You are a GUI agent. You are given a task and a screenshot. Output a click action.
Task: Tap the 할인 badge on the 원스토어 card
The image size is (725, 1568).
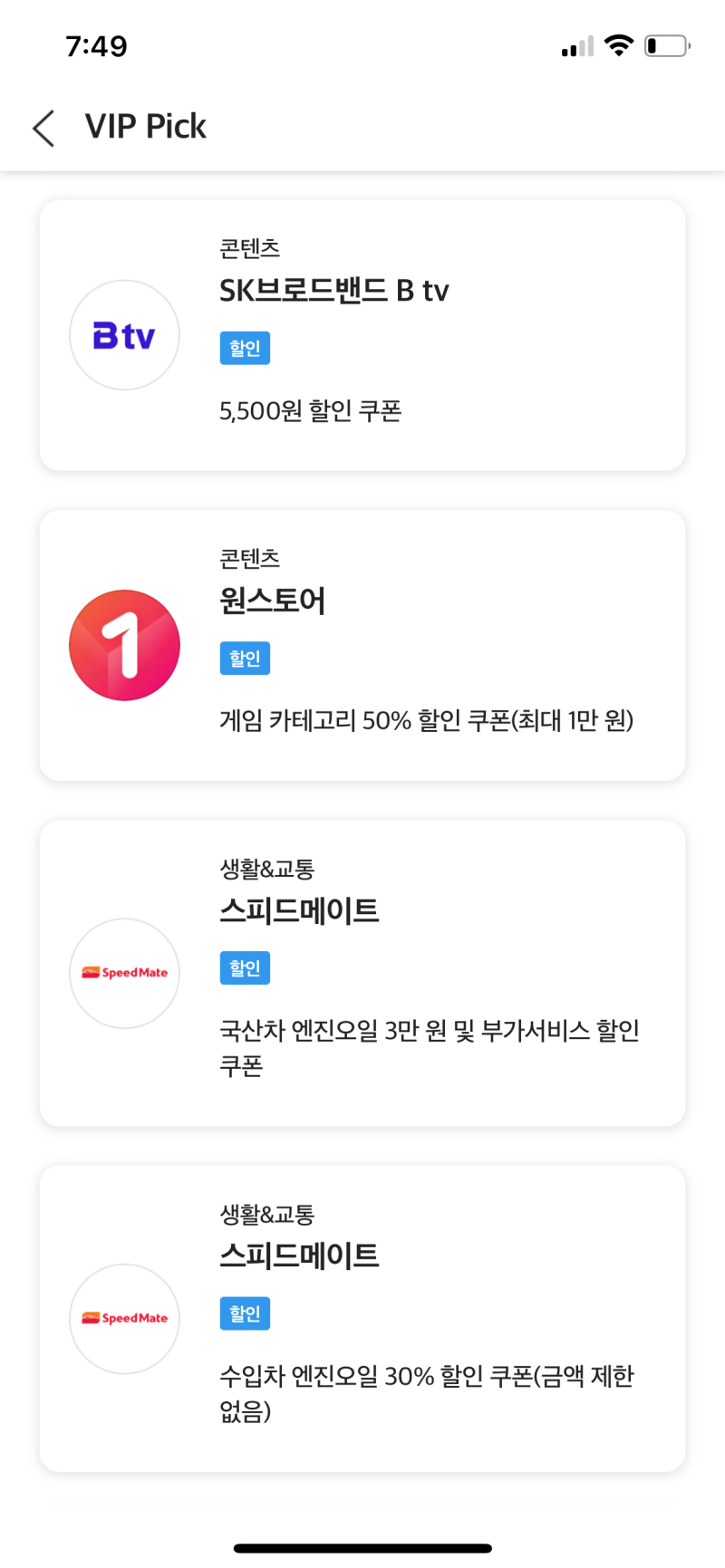(244, 659)
